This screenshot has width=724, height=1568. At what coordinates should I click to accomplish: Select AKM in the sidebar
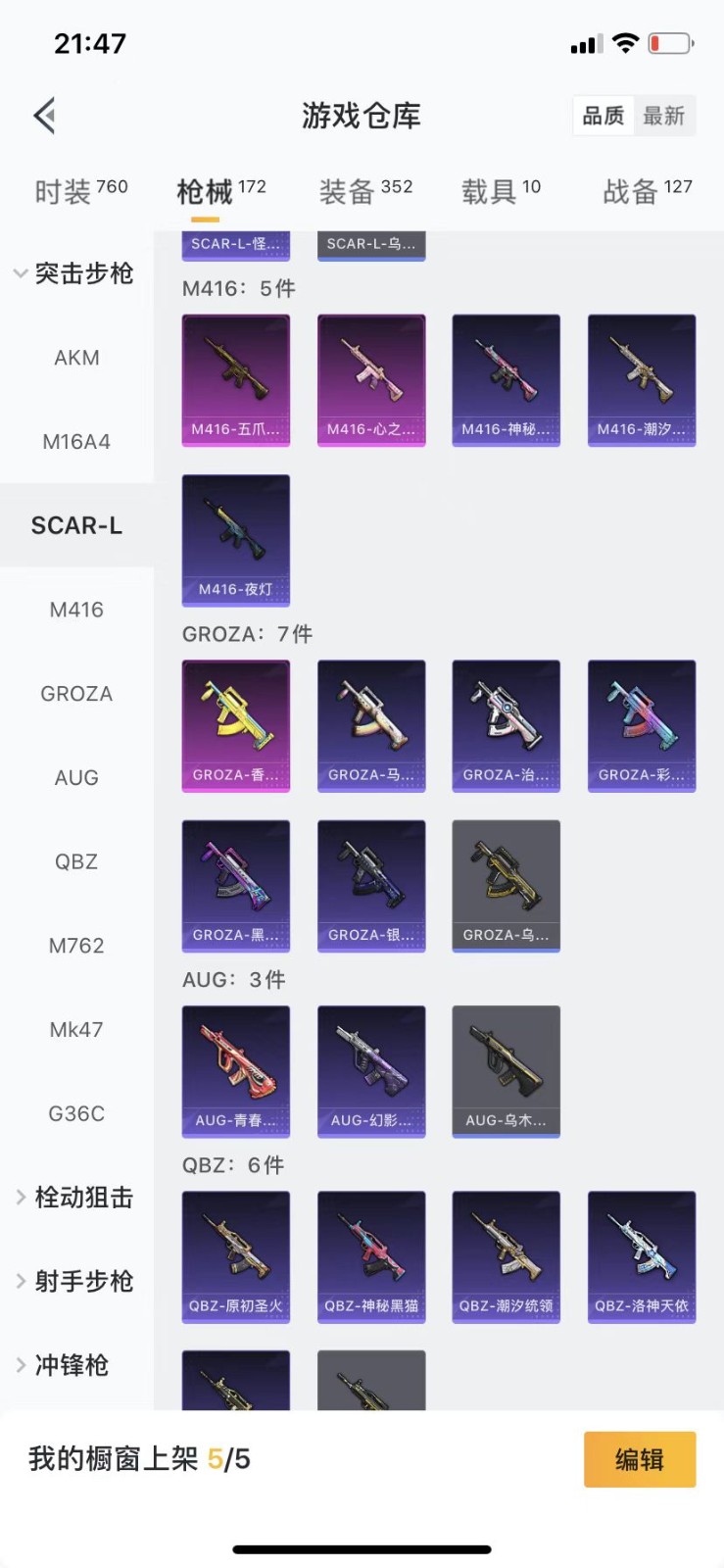[x=76, y=358]
